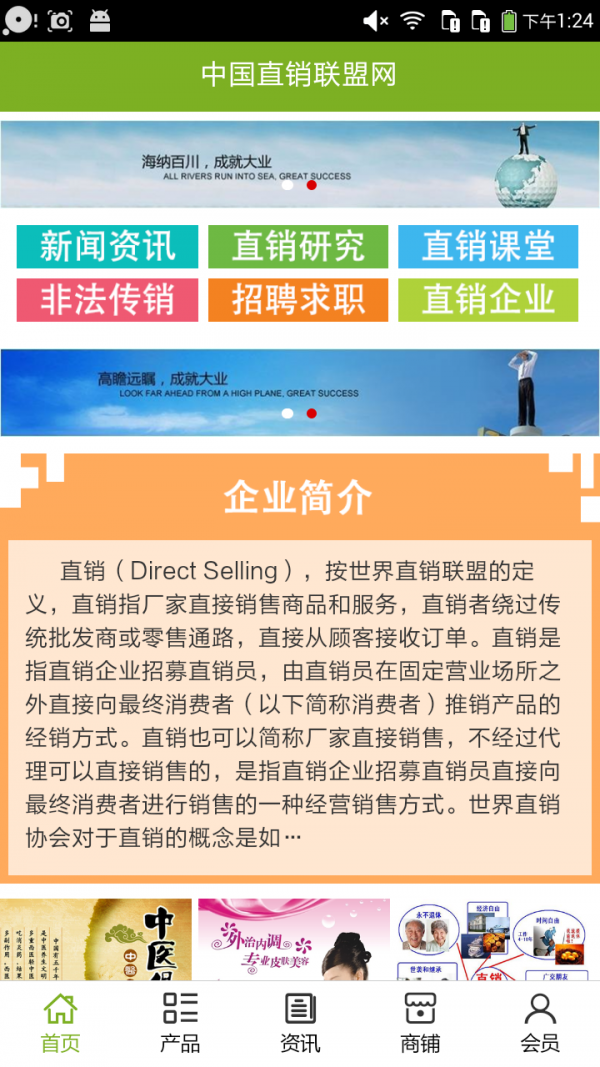Open the 招聘求职 category
This screenshot has height=1067, width=600.
[x=298, y=300]
